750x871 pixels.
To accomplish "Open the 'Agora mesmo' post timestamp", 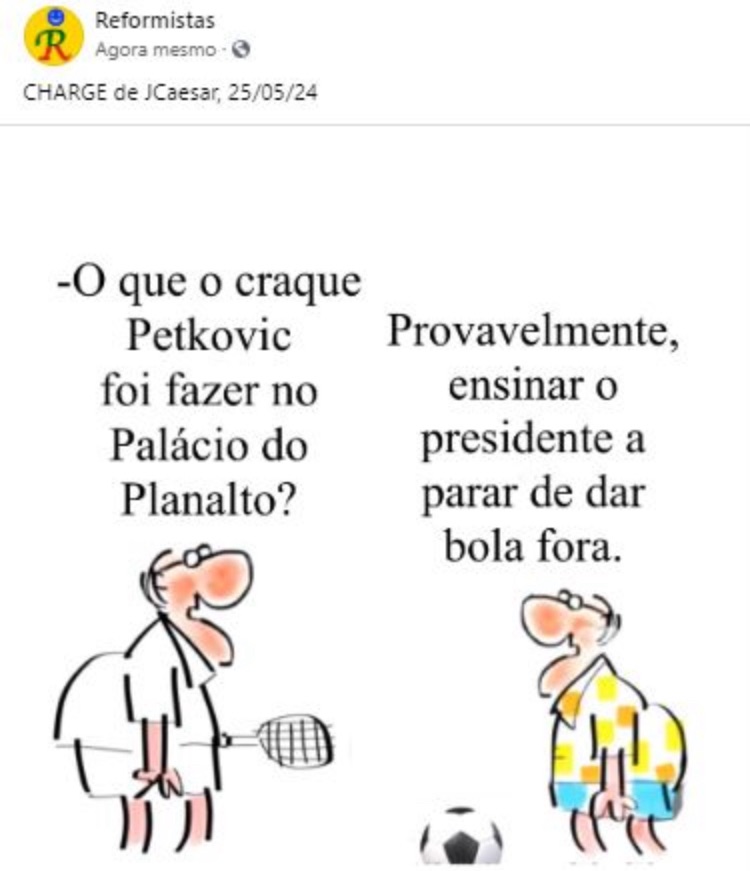I will pos(155,49).
